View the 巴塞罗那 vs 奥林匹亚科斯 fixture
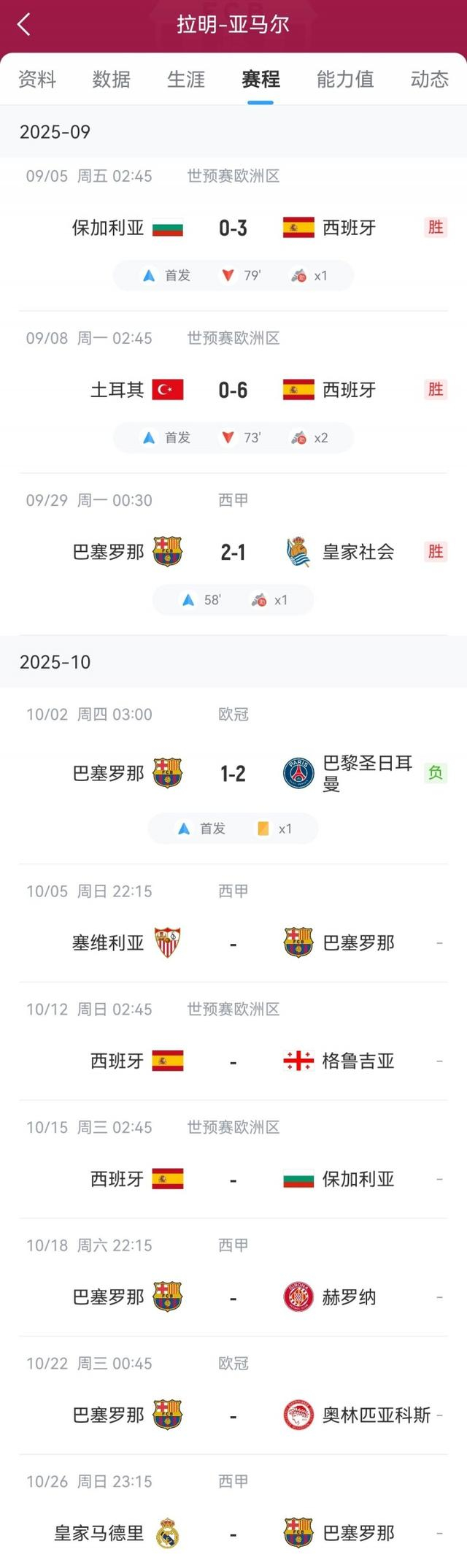This screenshot has width=467, height=1568. (233, 1416)
